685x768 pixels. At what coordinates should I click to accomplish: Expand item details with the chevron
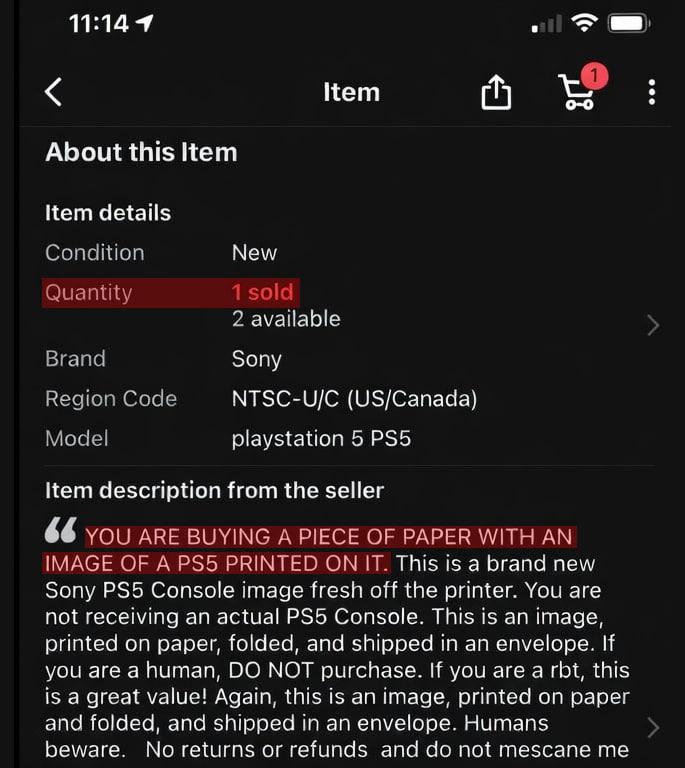[653, 325]
